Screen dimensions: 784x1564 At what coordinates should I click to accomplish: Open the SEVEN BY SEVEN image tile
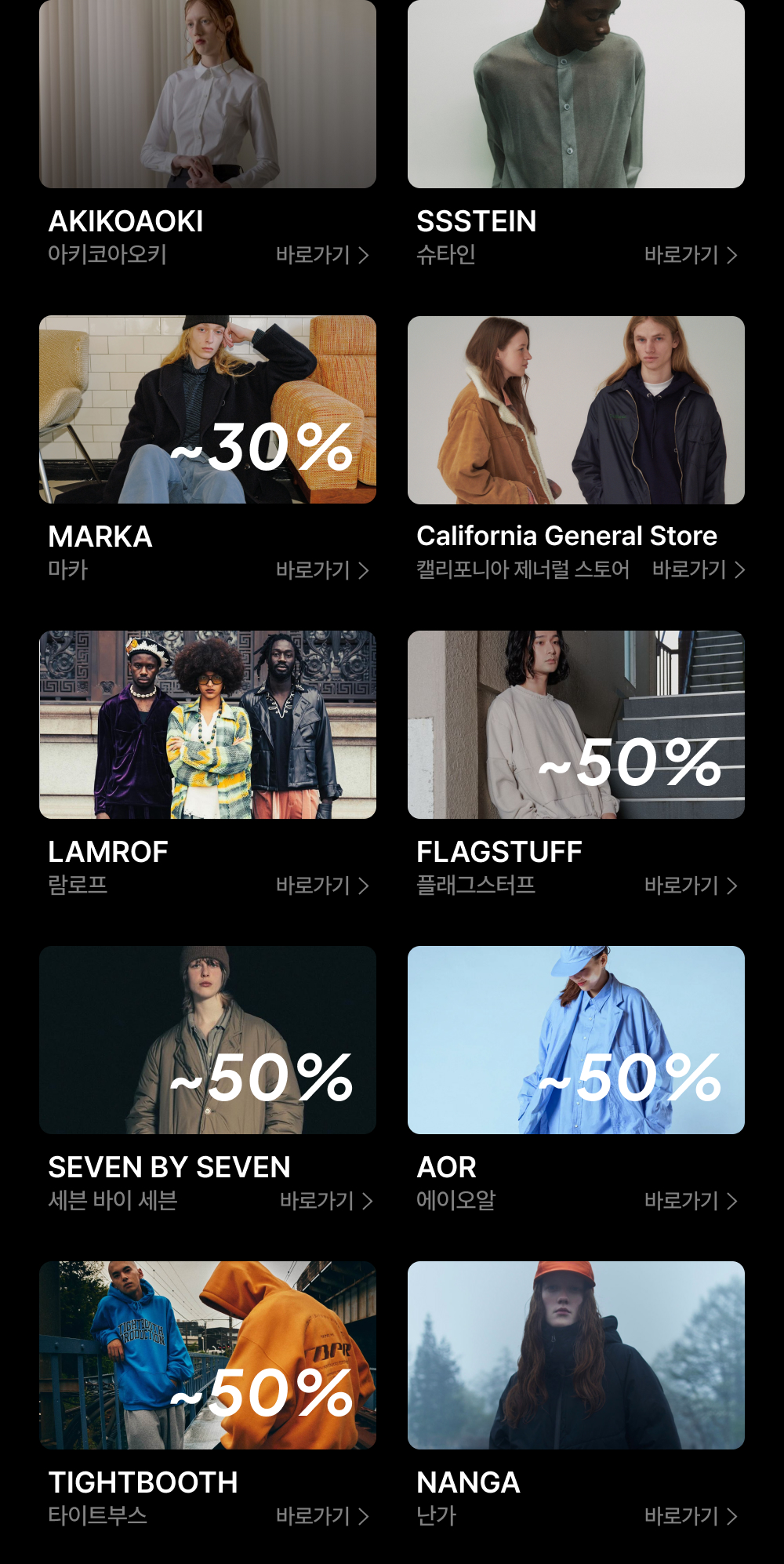tap(208, 1040)
